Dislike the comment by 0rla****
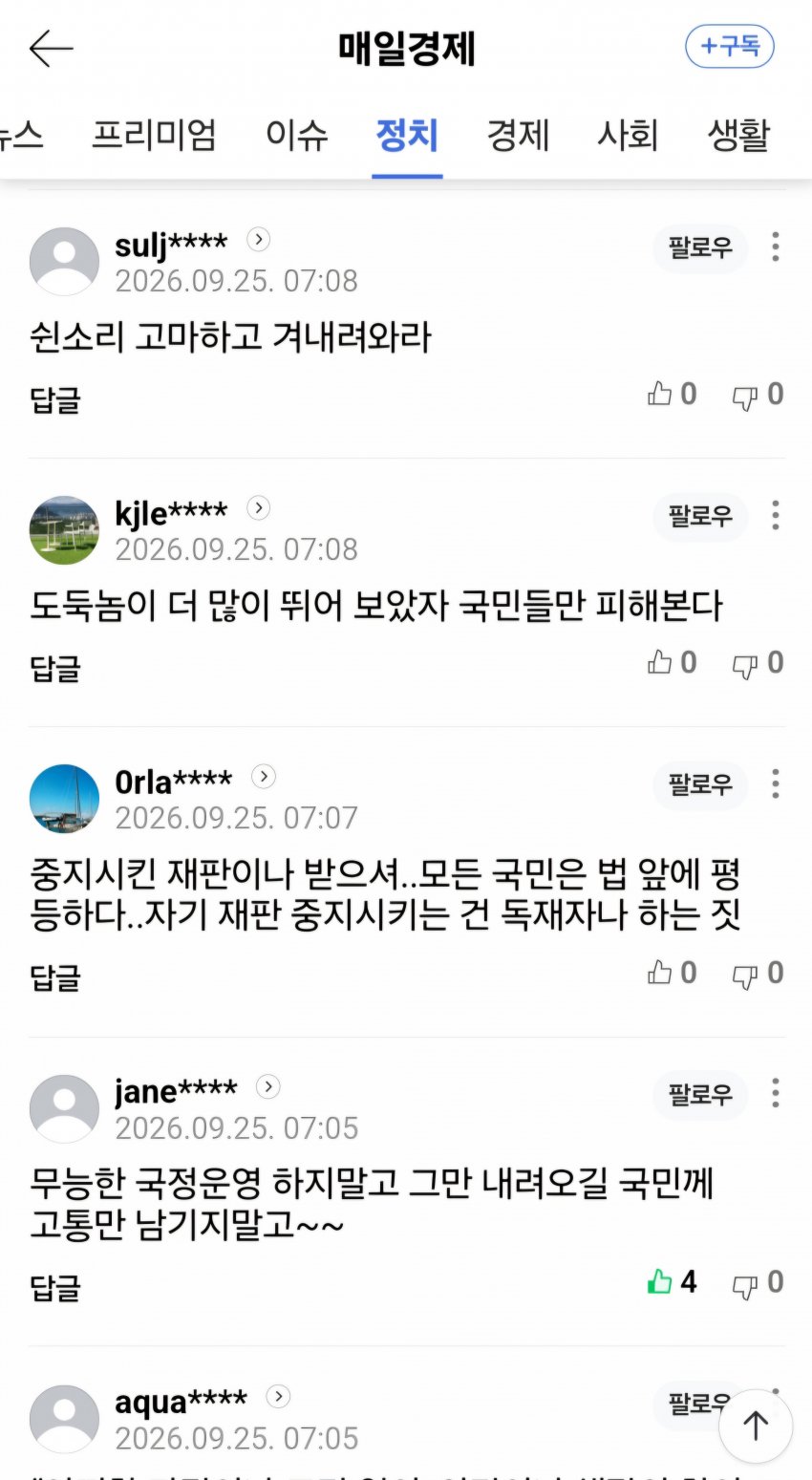812x1480 pixels. pyautogui.click(x=758, y=973)
